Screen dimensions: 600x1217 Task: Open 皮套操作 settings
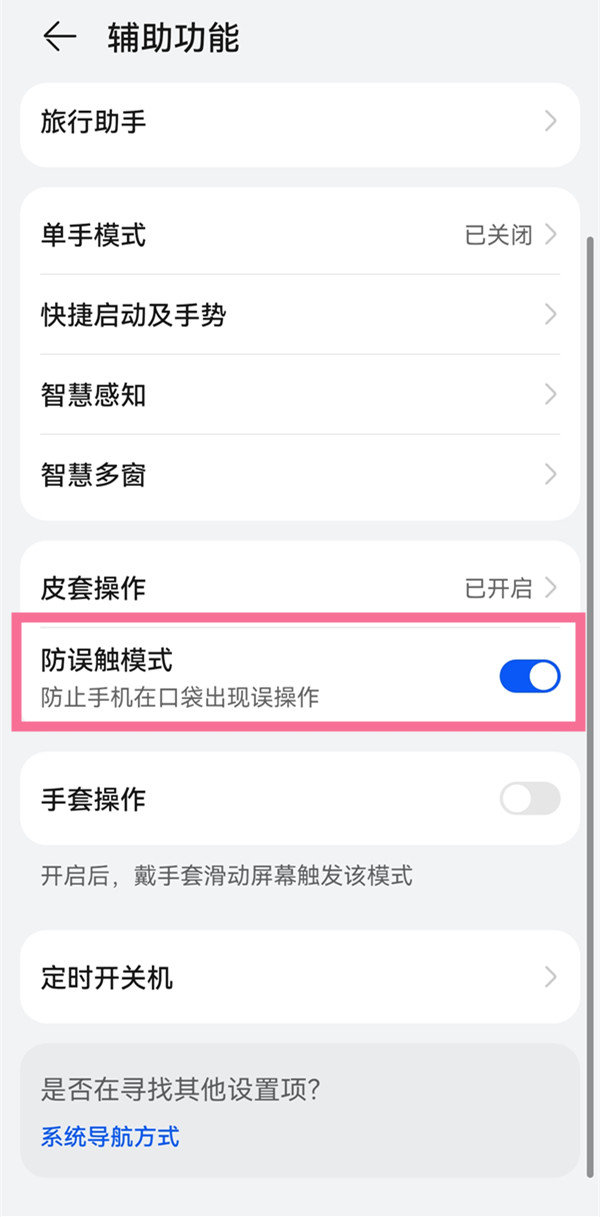[x=300, y=587]
